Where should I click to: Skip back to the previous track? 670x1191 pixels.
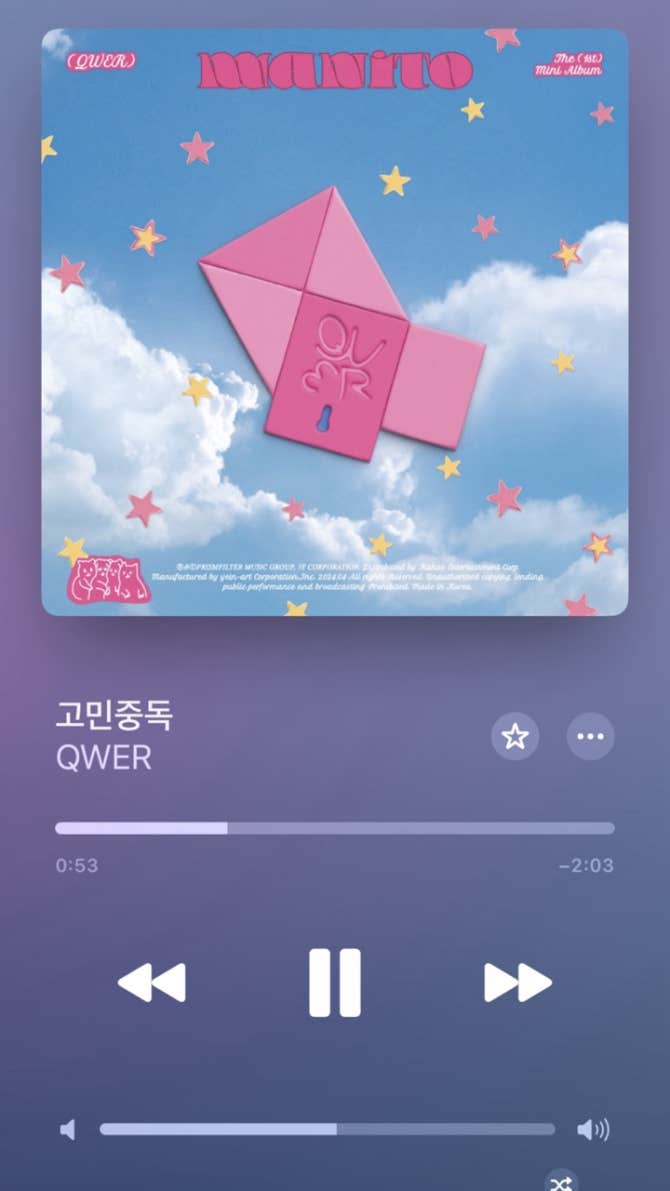point(152,982)
